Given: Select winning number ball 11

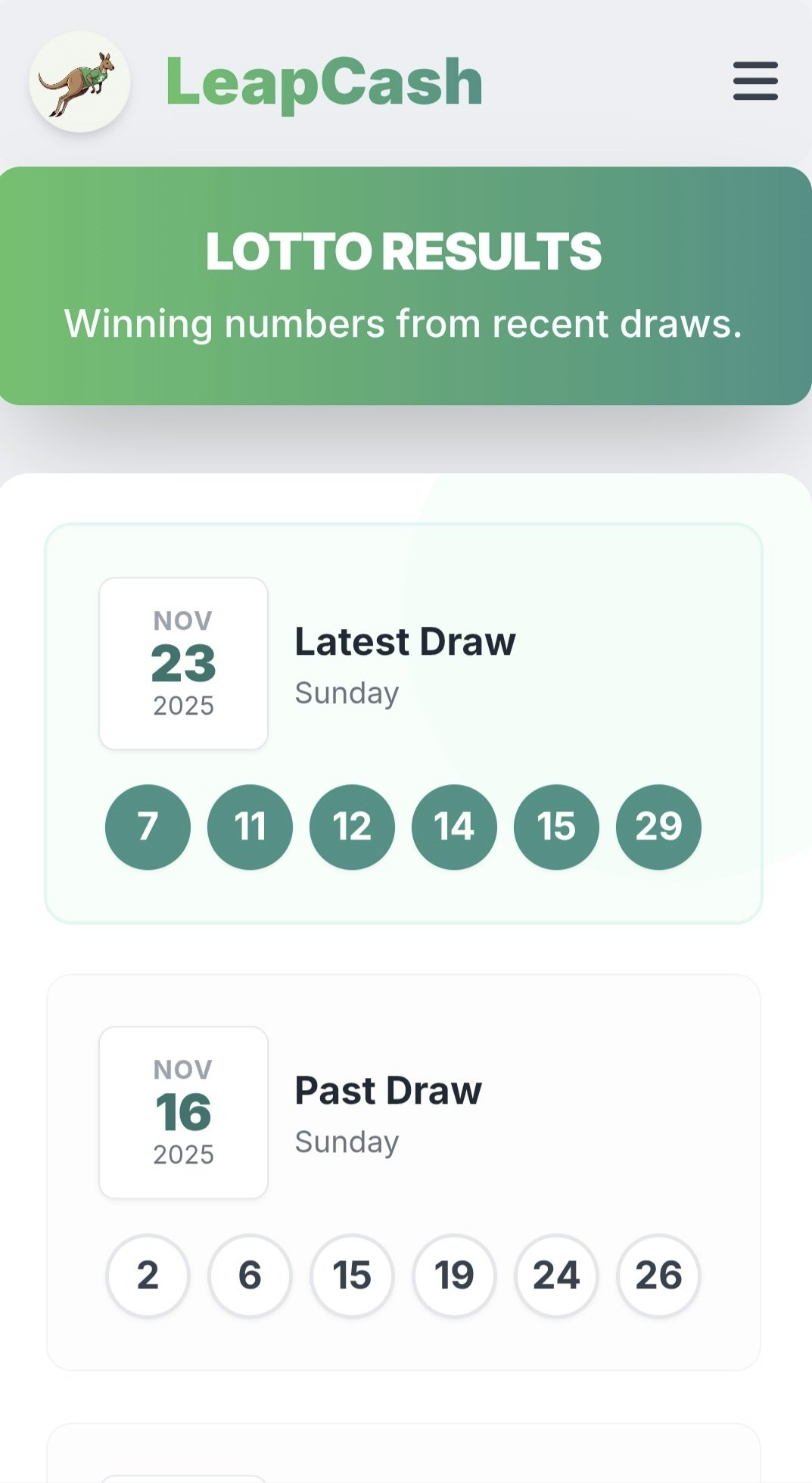Looking at the screenshot, I should [250, 827].
